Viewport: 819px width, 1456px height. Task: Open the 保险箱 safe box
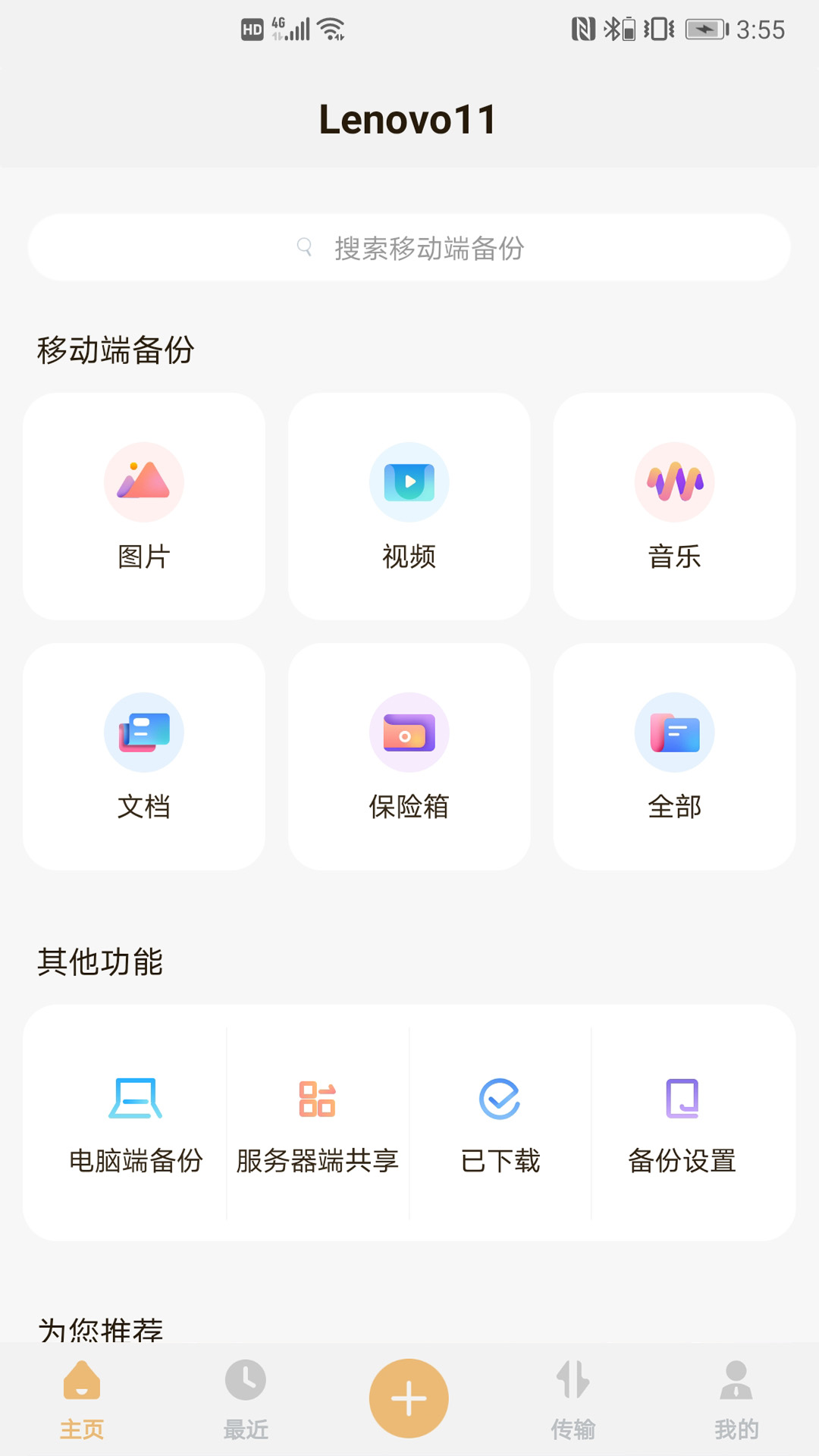point(409,757)
